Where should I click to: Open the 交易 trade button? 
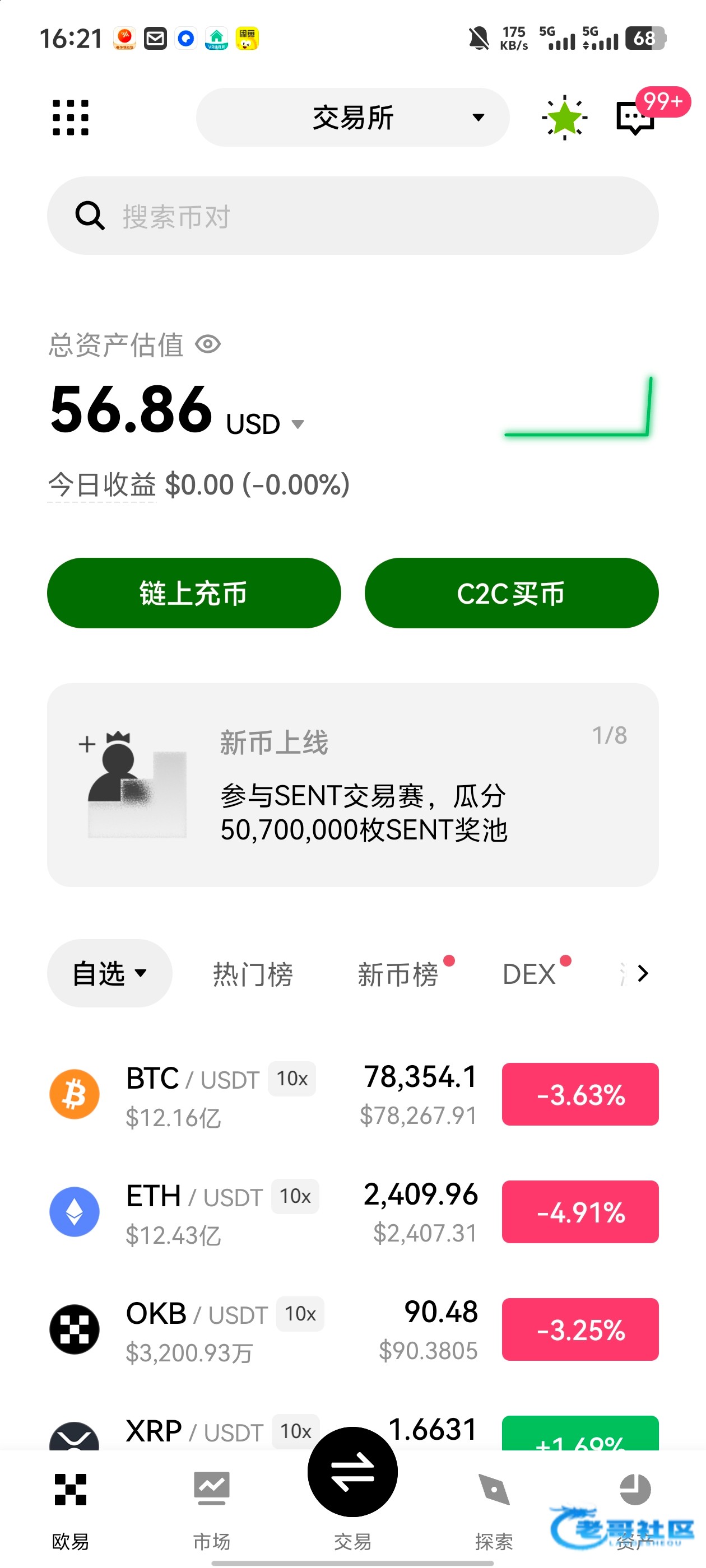(x=352, y=1473)
